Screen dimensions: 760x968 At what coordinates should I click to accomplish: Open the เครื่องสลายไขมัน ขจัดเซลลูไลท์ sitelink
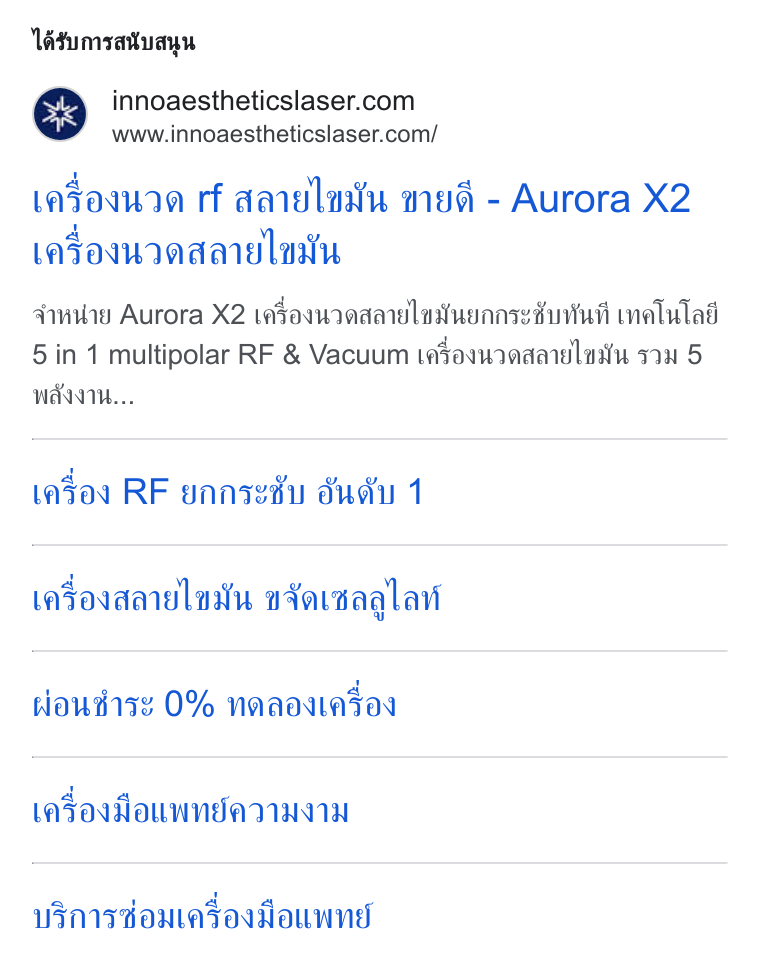tap(236, 598)
